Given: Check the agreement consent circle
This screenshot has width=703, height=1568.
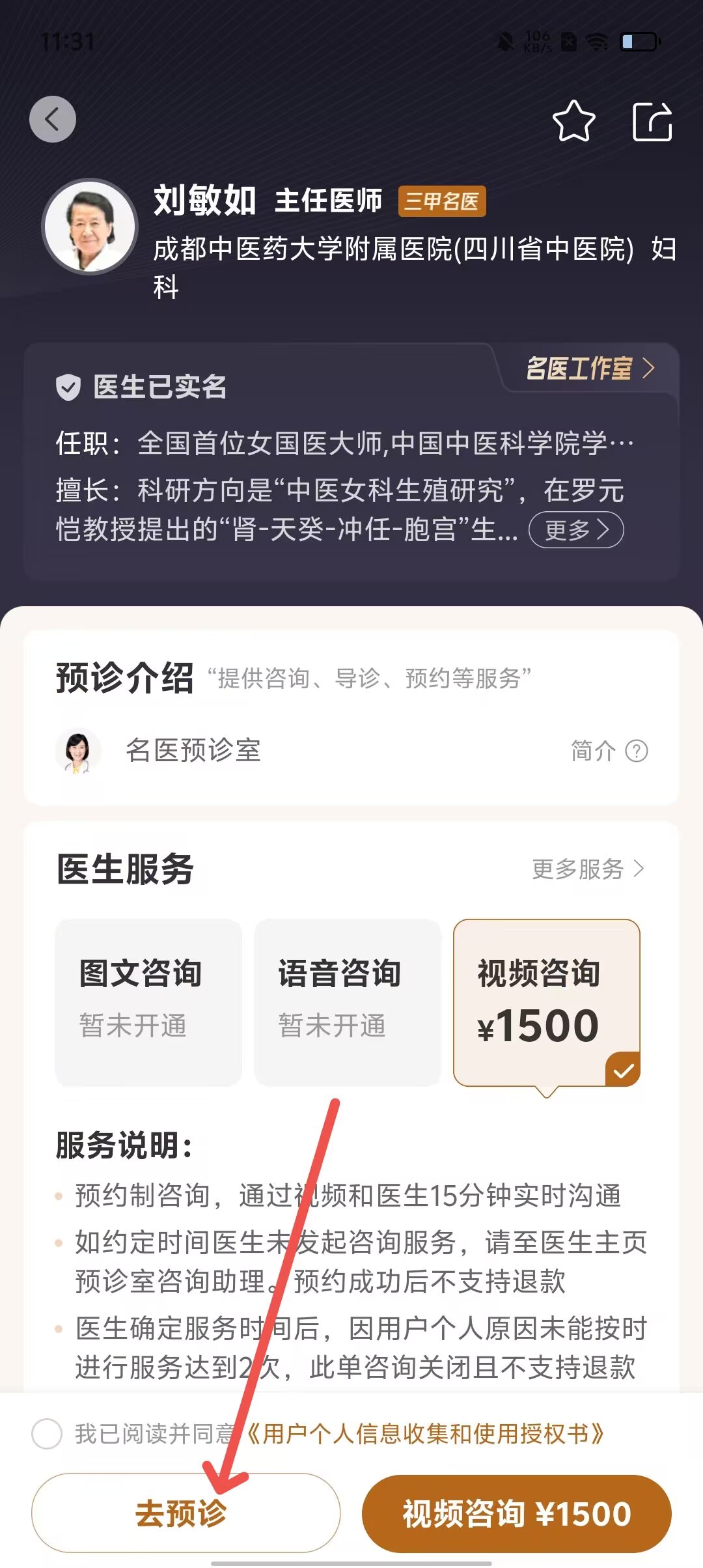Looking at the screenshot, I should click(47, 1434).
